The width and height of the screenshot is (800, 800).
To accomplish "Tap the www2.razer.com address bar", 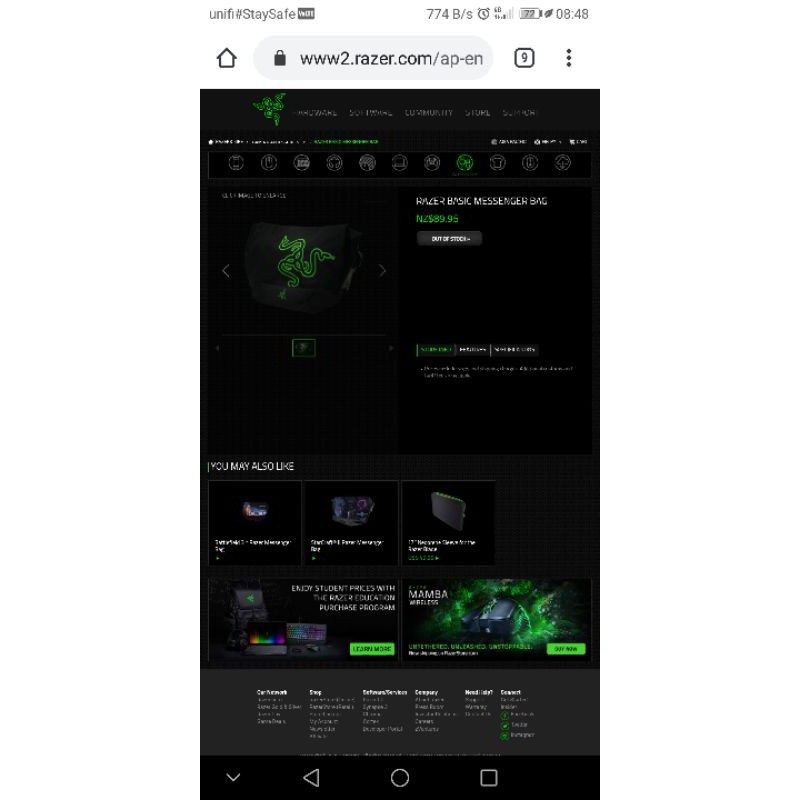I will click(373, 58).
